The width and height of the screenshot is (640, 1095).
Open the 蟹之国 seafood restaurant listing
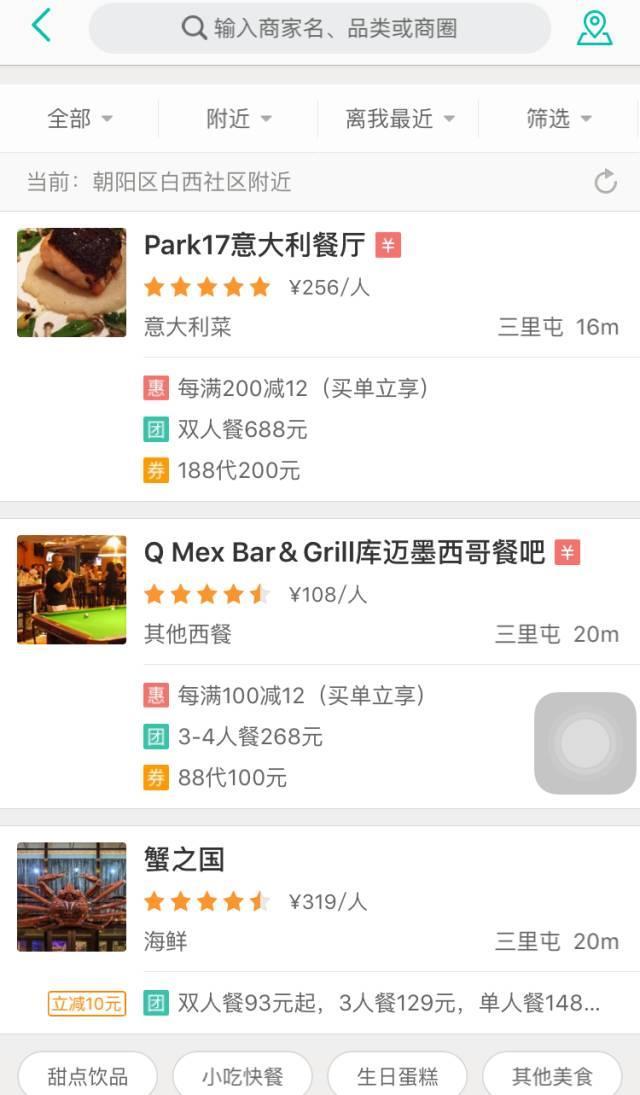click(x=184, y=859)
